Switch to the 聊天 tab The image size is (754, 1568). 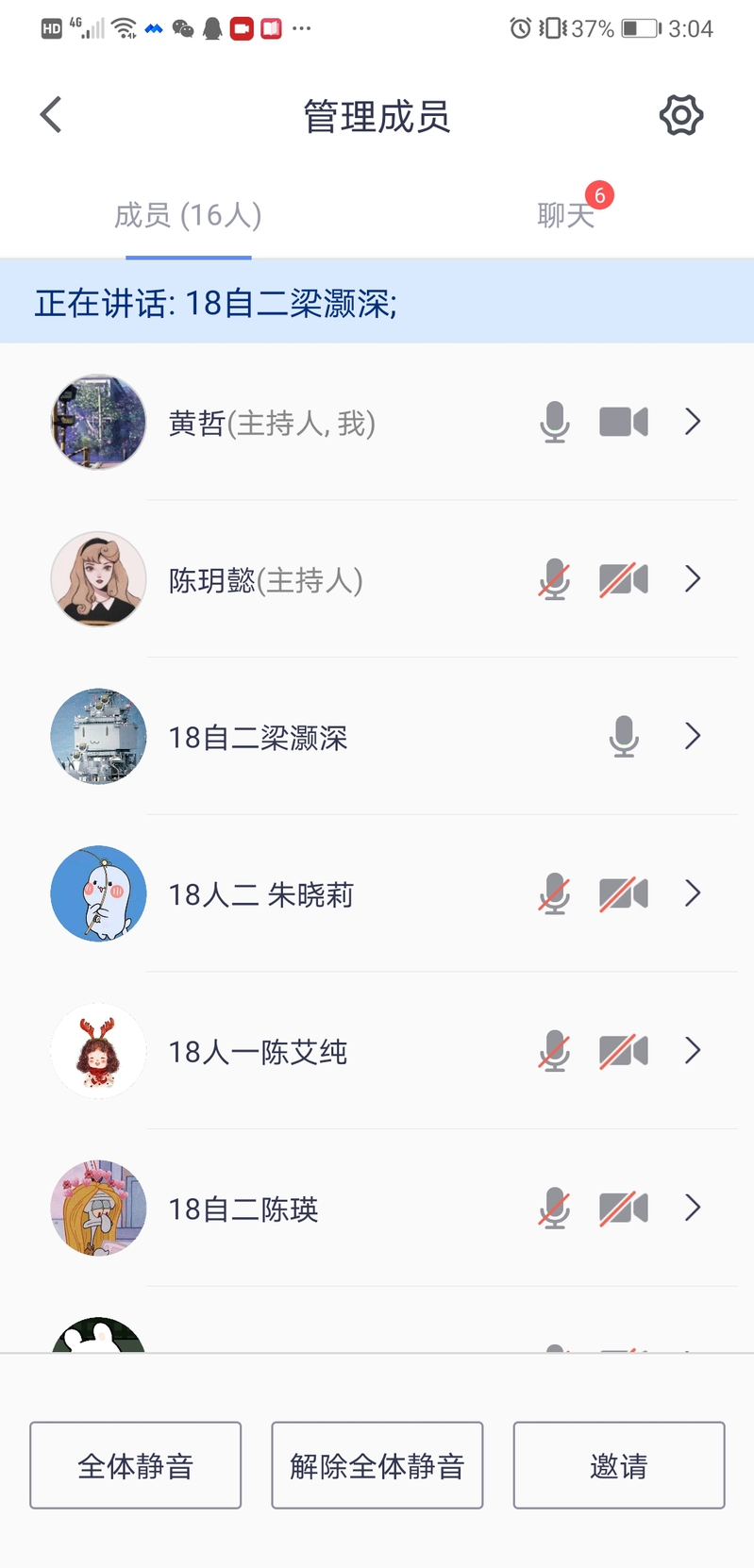pyautogui.click(x=566, y=215)
